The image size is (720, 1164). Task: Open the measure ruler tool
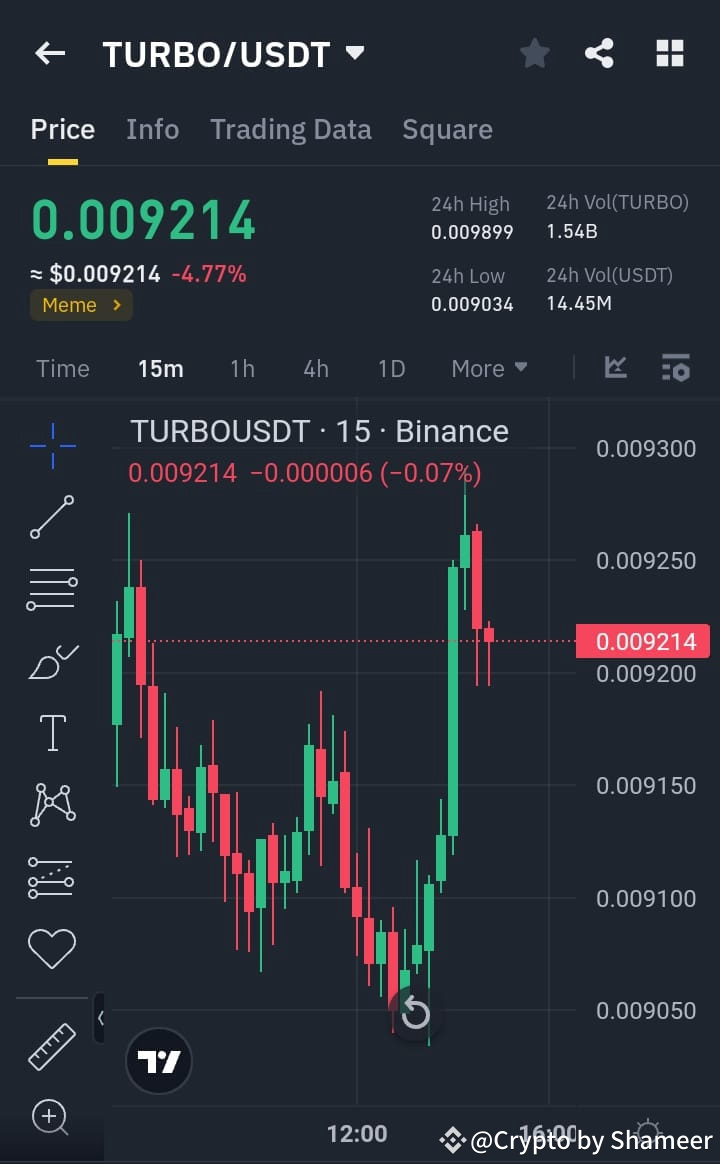pos(52,1047)
